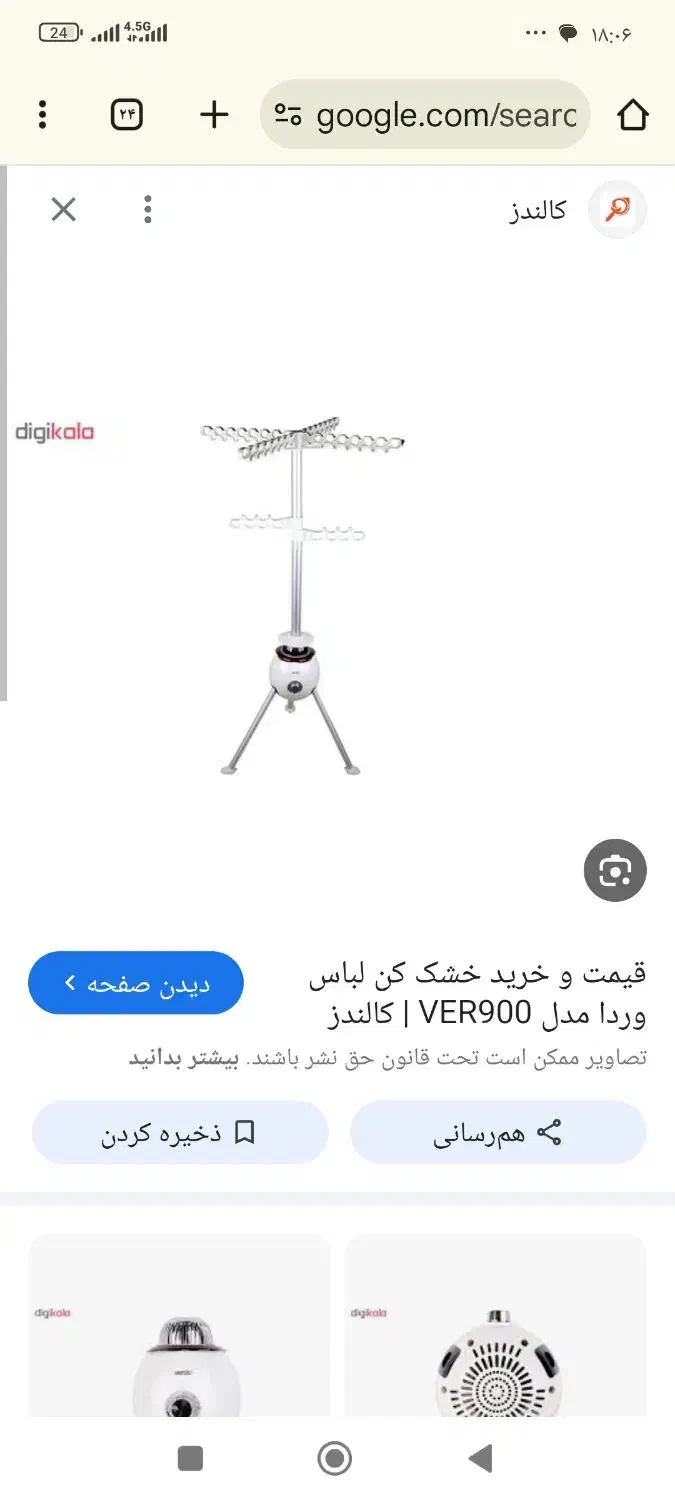Screen dimensions: 675x1500
Task: Open a new browser tab
Action: (214, 115)
